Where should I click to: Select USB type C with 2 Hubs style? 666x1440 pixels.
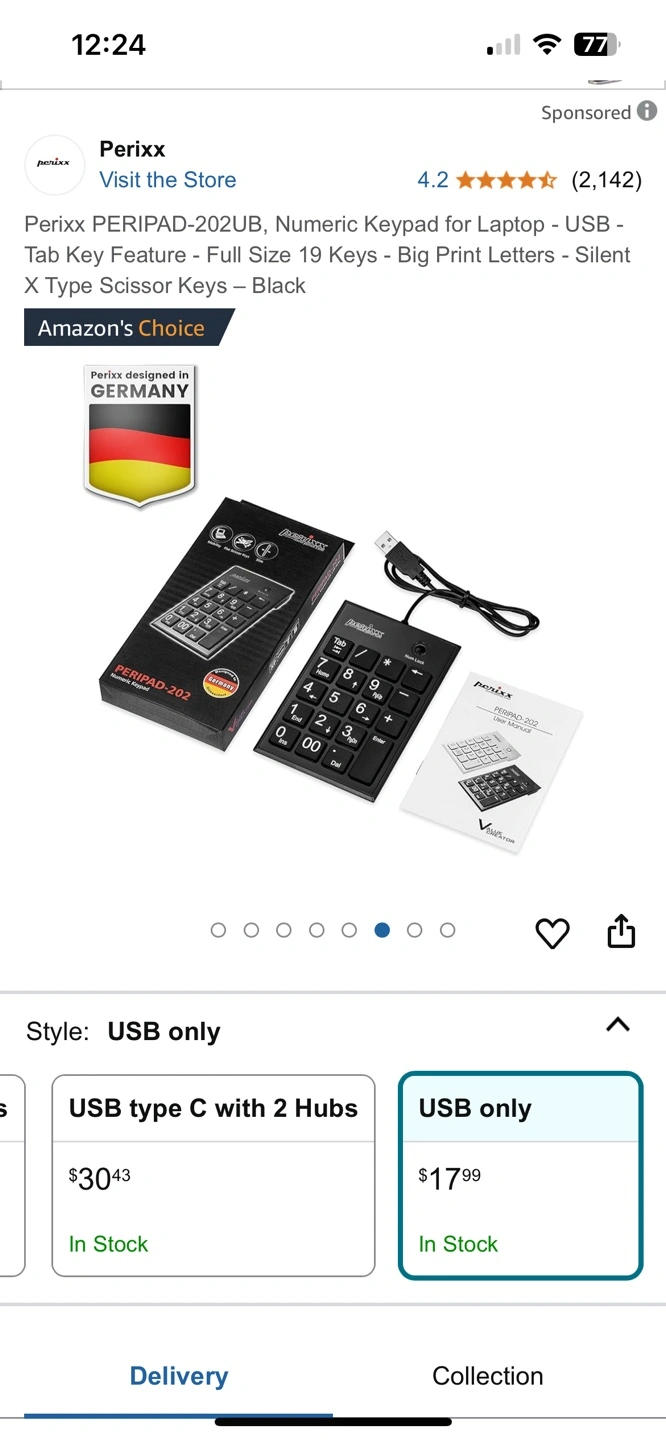click(x=213, y=1175)
